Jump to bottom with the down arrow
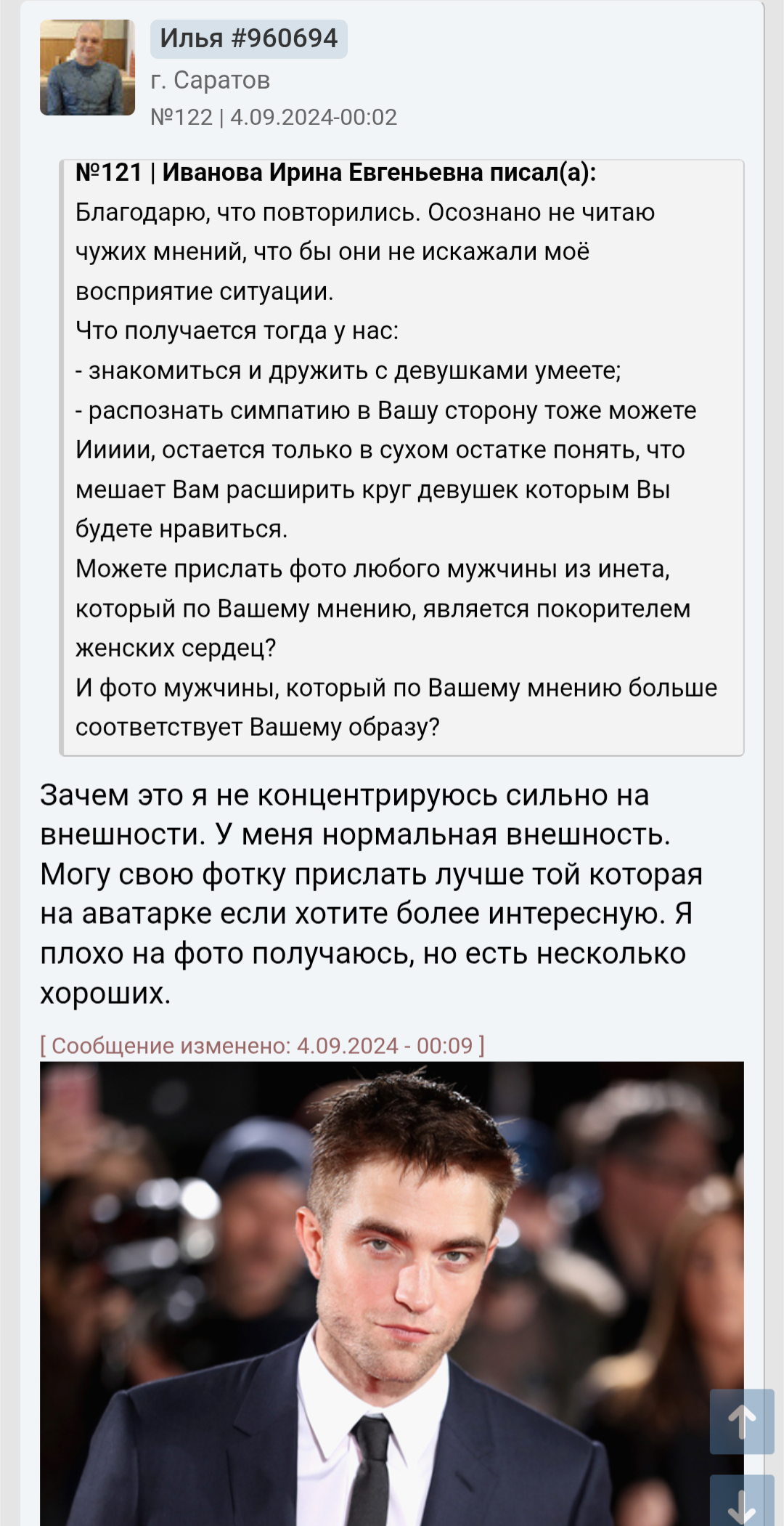784x1526 pixels. [x=741, y=1502]
